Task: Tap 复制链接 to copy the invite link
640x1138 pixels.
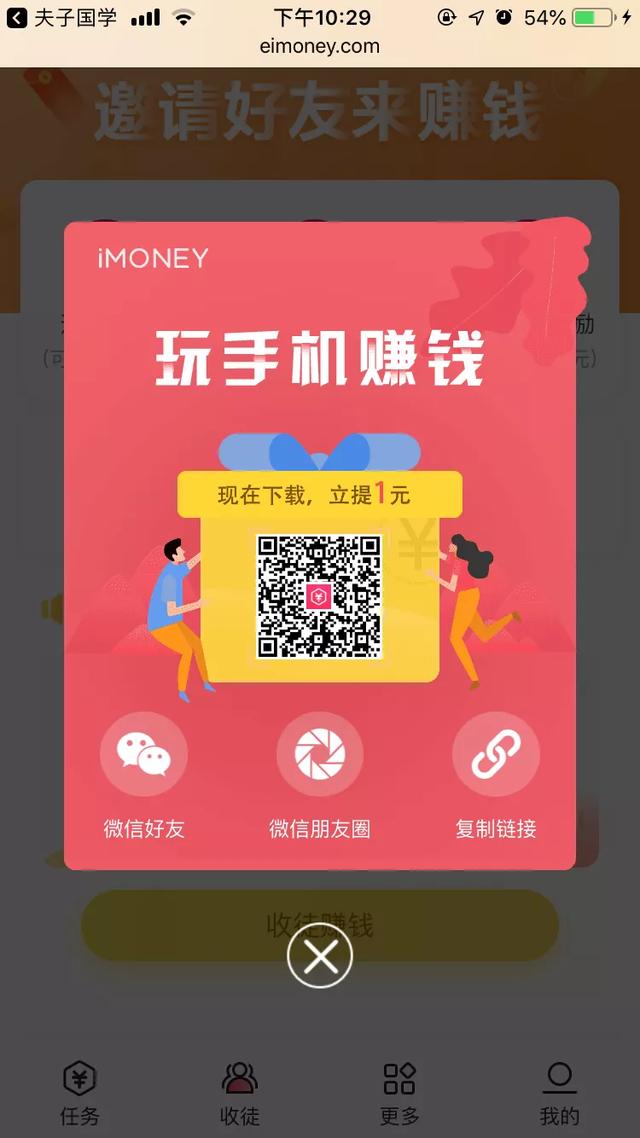Action: (x=496, y=775)
